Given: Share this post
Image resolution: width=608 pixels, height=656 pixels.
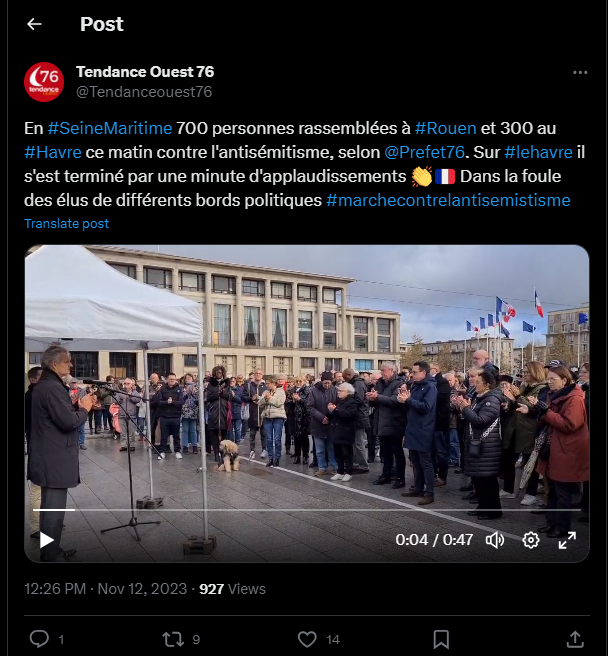Looking at the screenshot, I should point(575,638).
